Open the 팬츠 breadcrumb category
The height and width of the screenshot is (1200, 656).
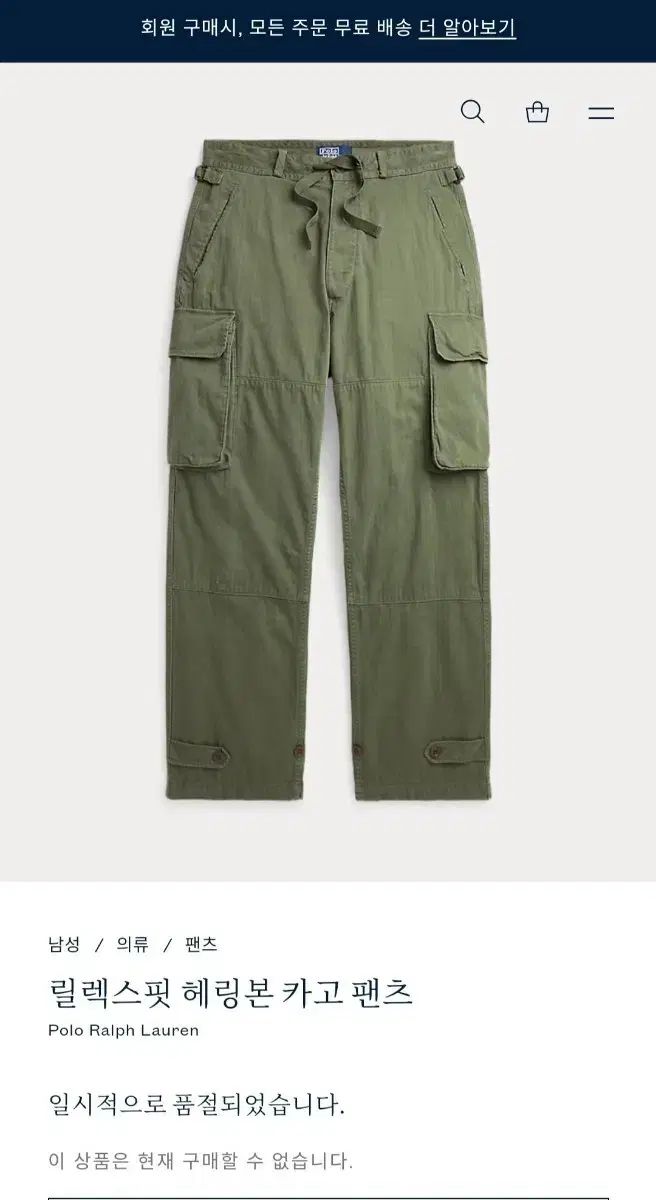(201, 944)
